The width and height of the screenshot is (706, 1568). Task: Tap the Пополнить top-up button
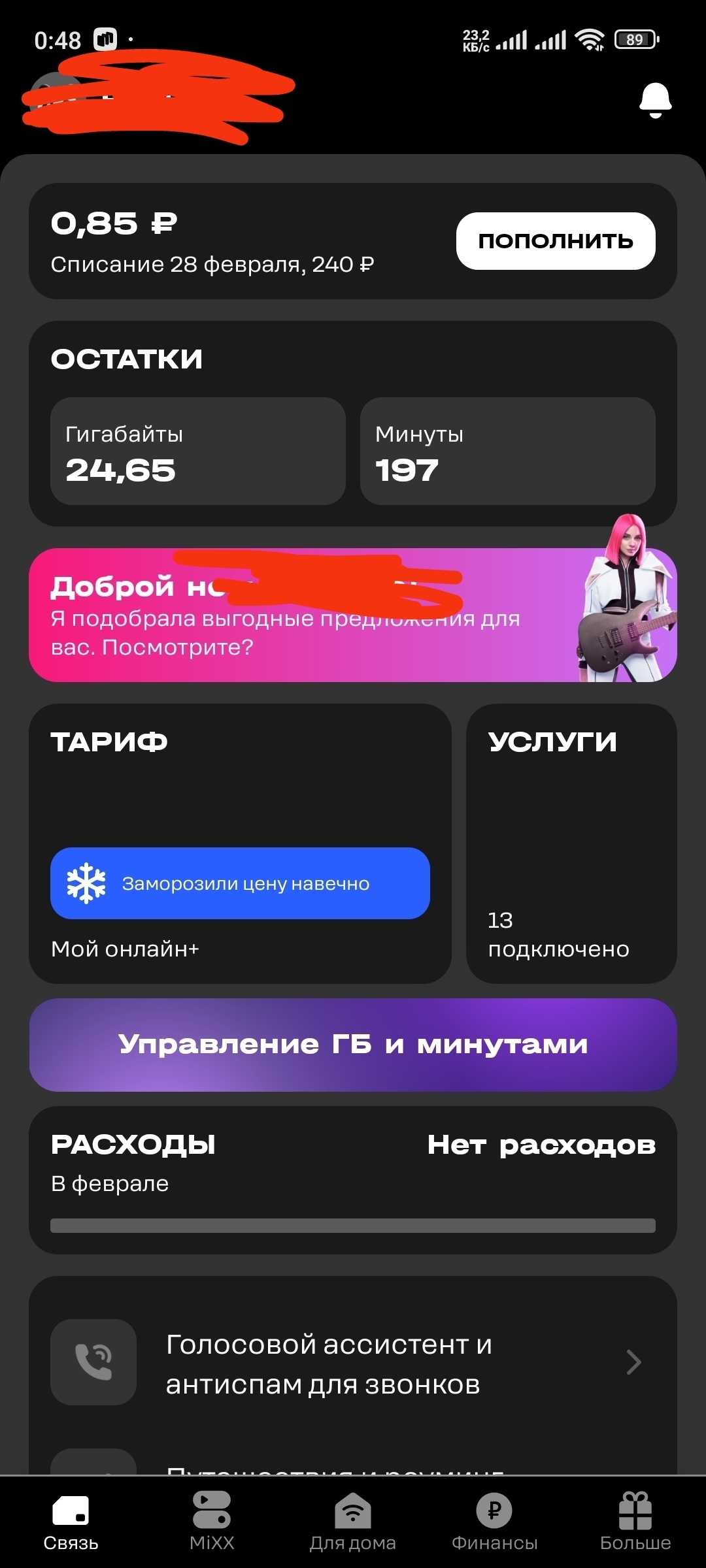[556, 241]
